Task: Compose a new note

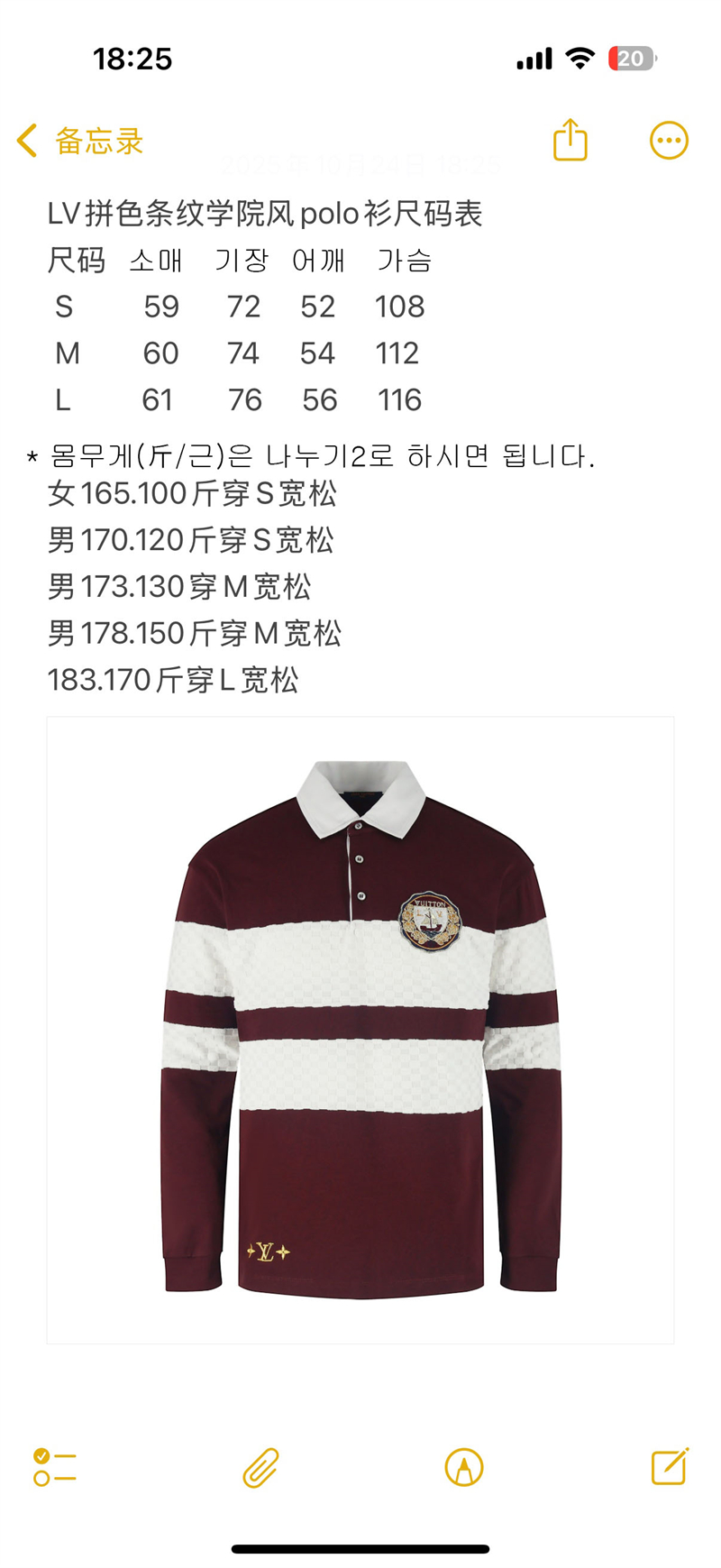Action: (670, 1466)
